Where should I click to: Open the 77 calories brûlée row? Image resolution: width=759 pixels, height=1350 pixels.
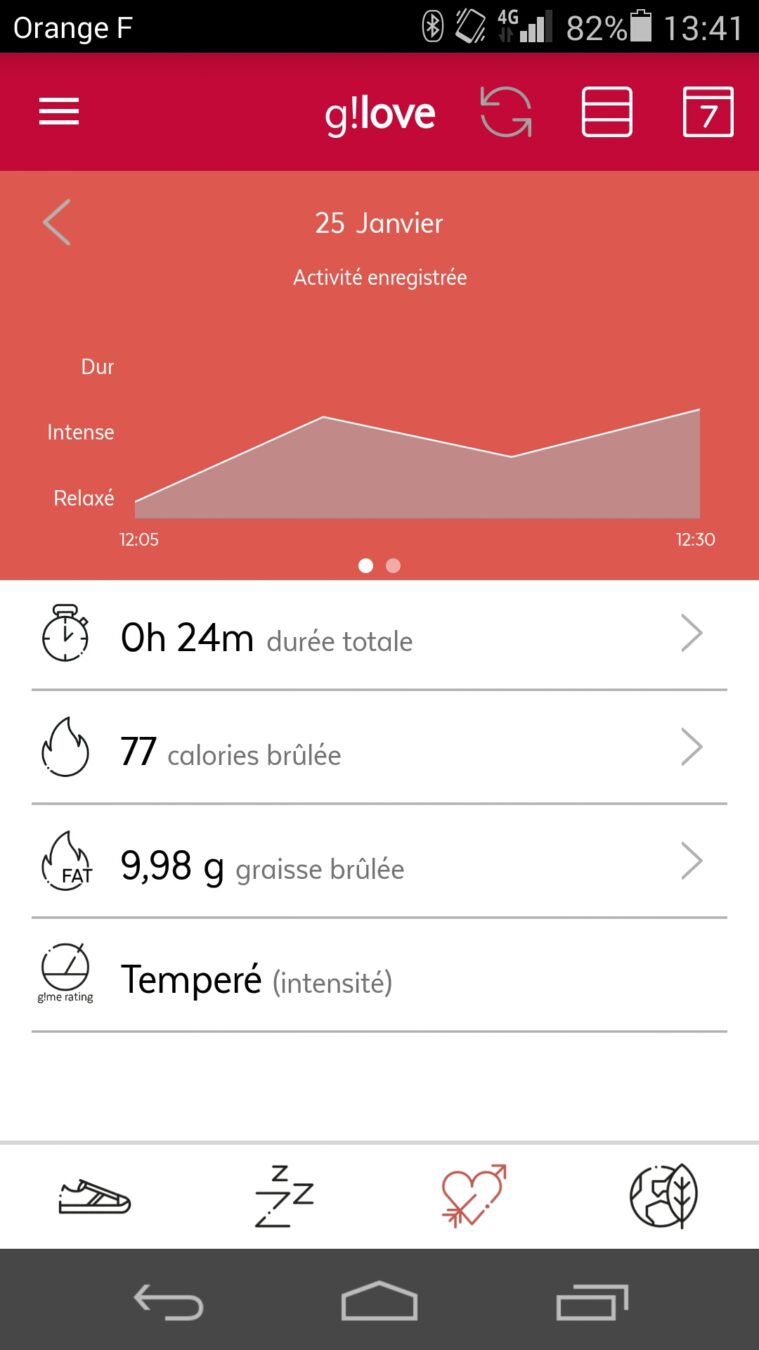coord(379,750)
